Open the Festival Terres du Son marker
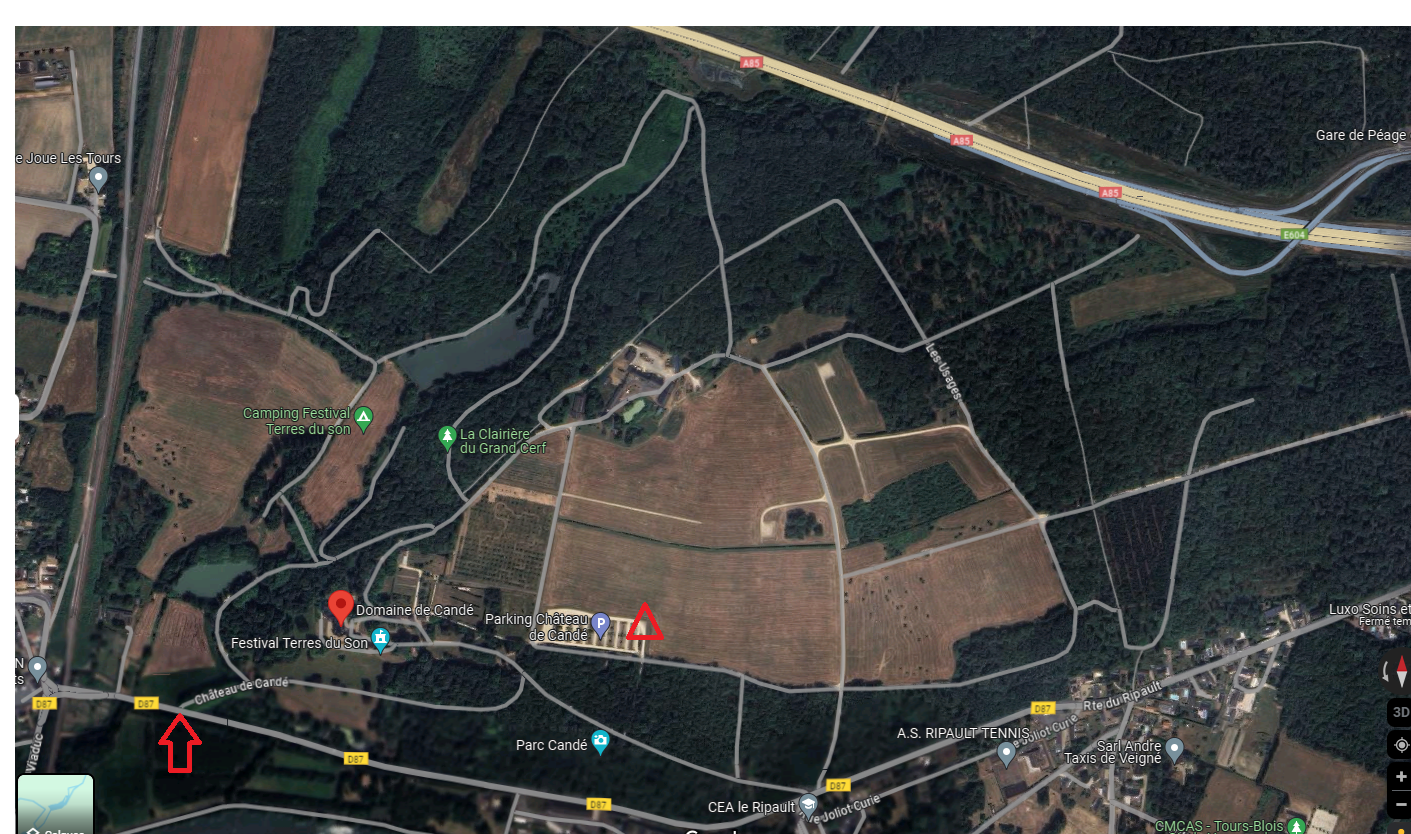1411x834 pixels. pyautogui.click(x=380, y=639)
